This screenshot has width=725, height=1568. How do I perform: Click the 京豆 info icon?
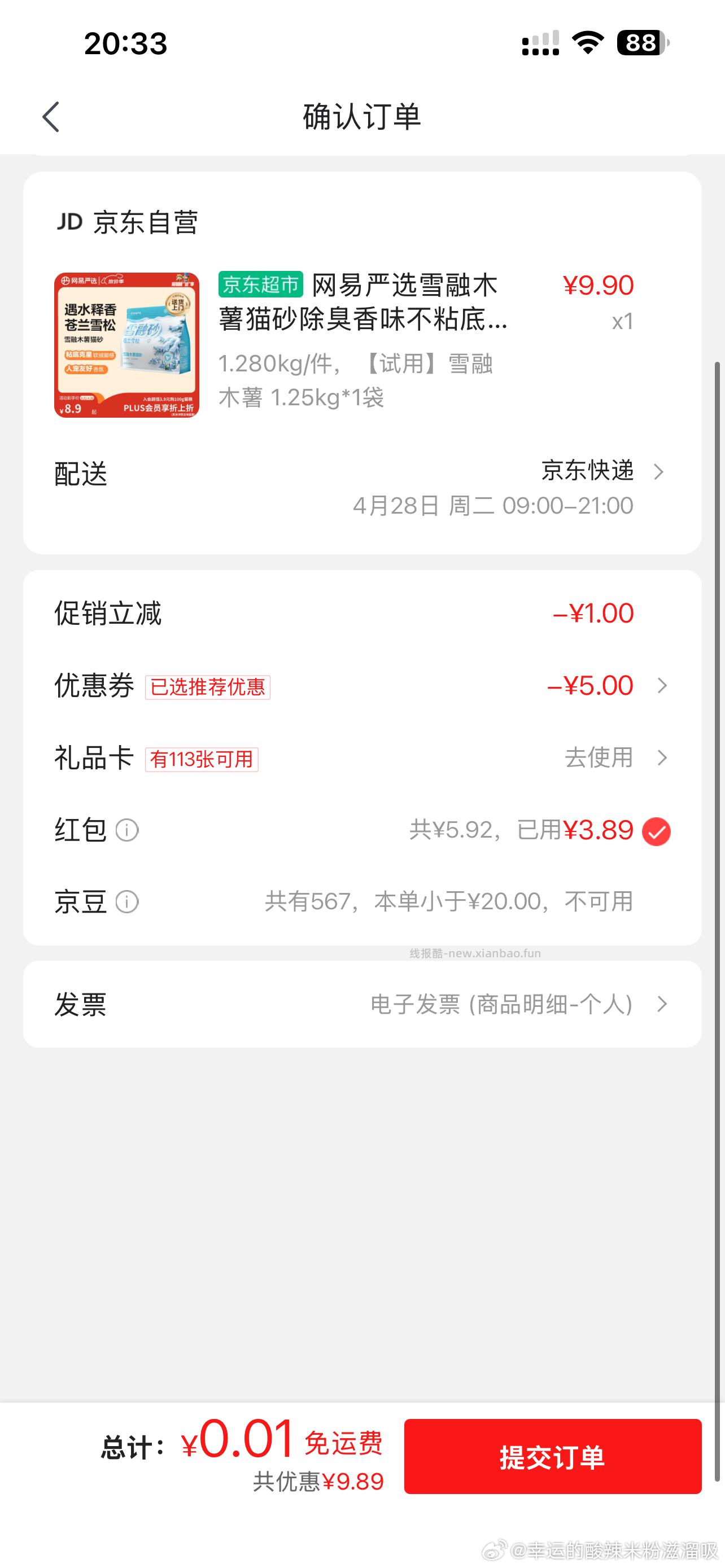click(130, 903)
